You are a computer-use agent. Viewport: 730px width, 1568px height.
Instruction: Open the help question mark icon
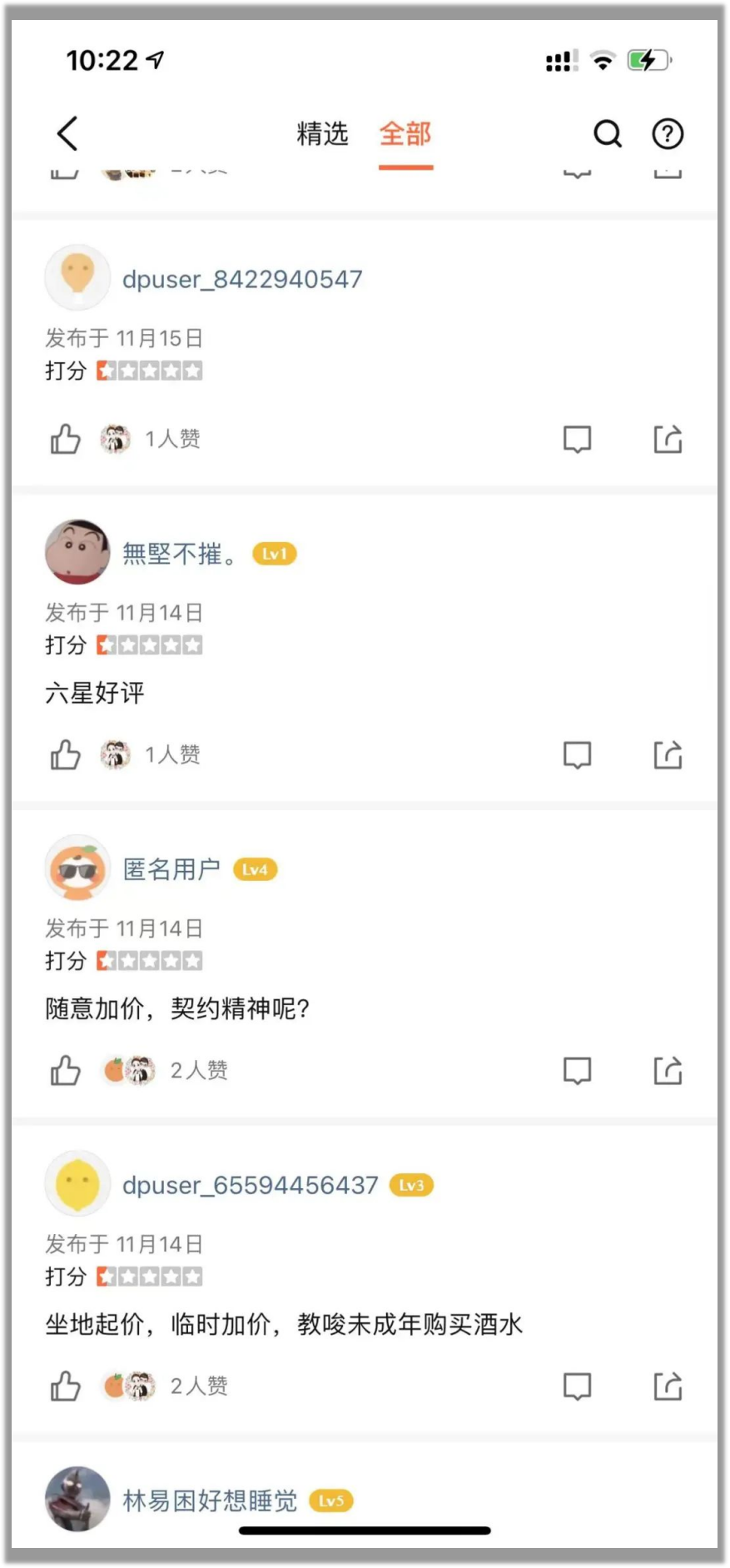(668, 133)
